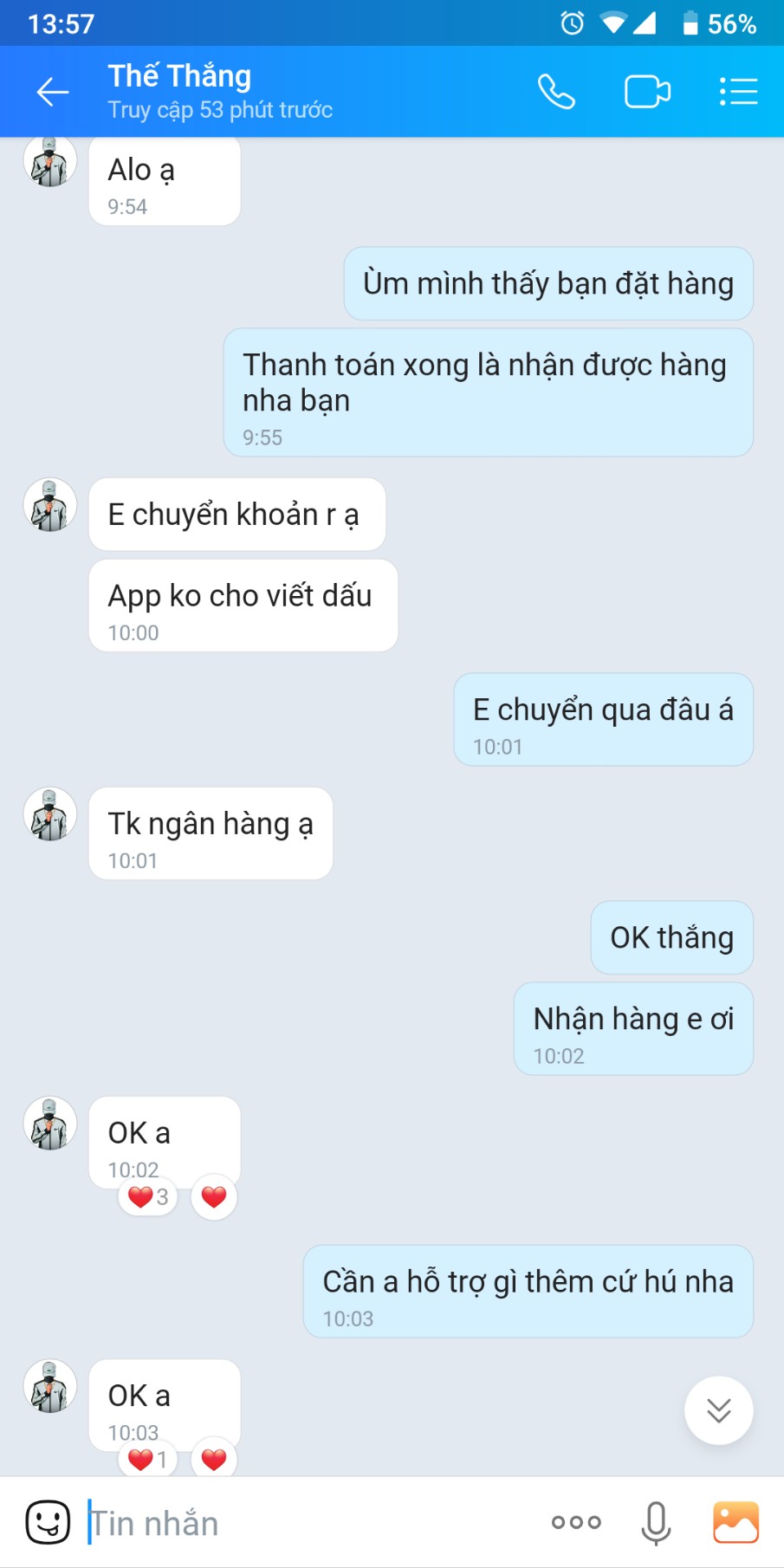Open Thế Thắng's contact profile from the header
The width and height of the screenshot is (784, 1568).
(x=219, y=91)
